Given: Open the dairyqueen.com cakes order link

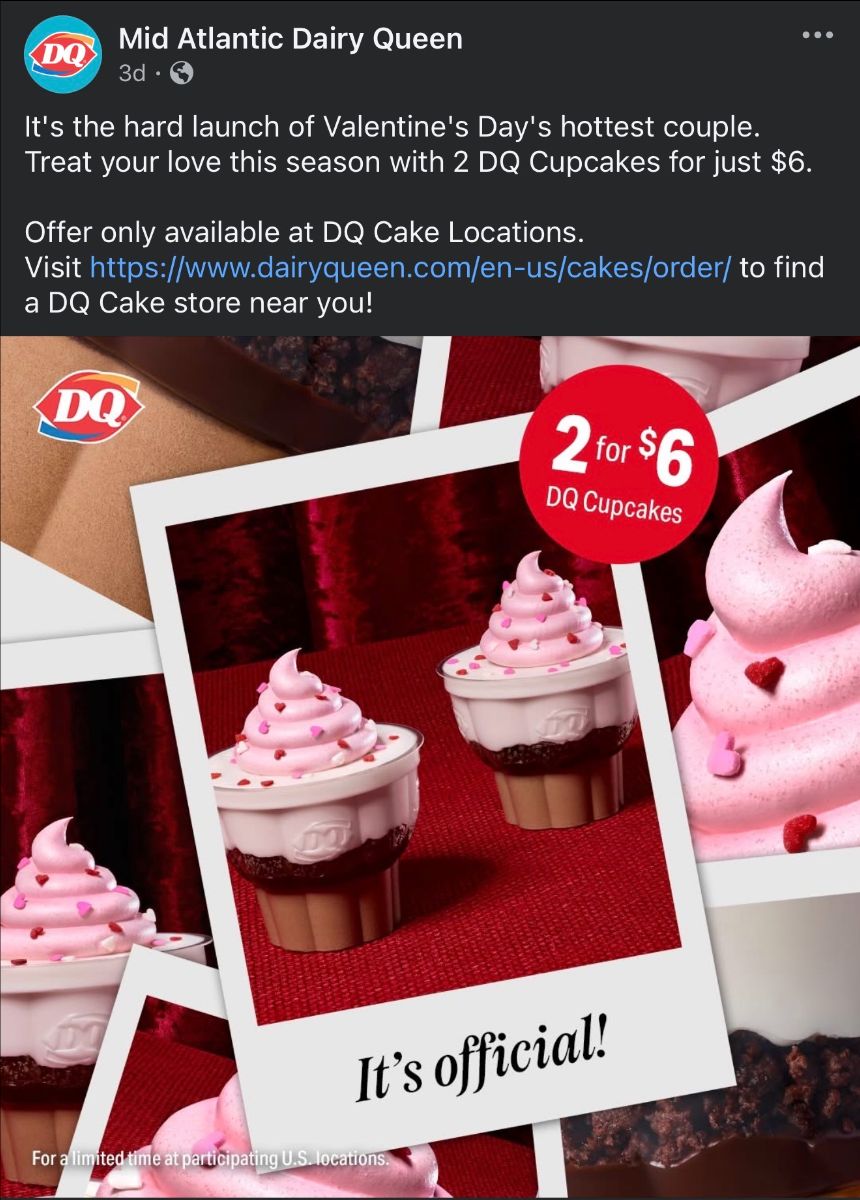Looking at the screenshot, I should pyautogui.click(x=411, y=268).
